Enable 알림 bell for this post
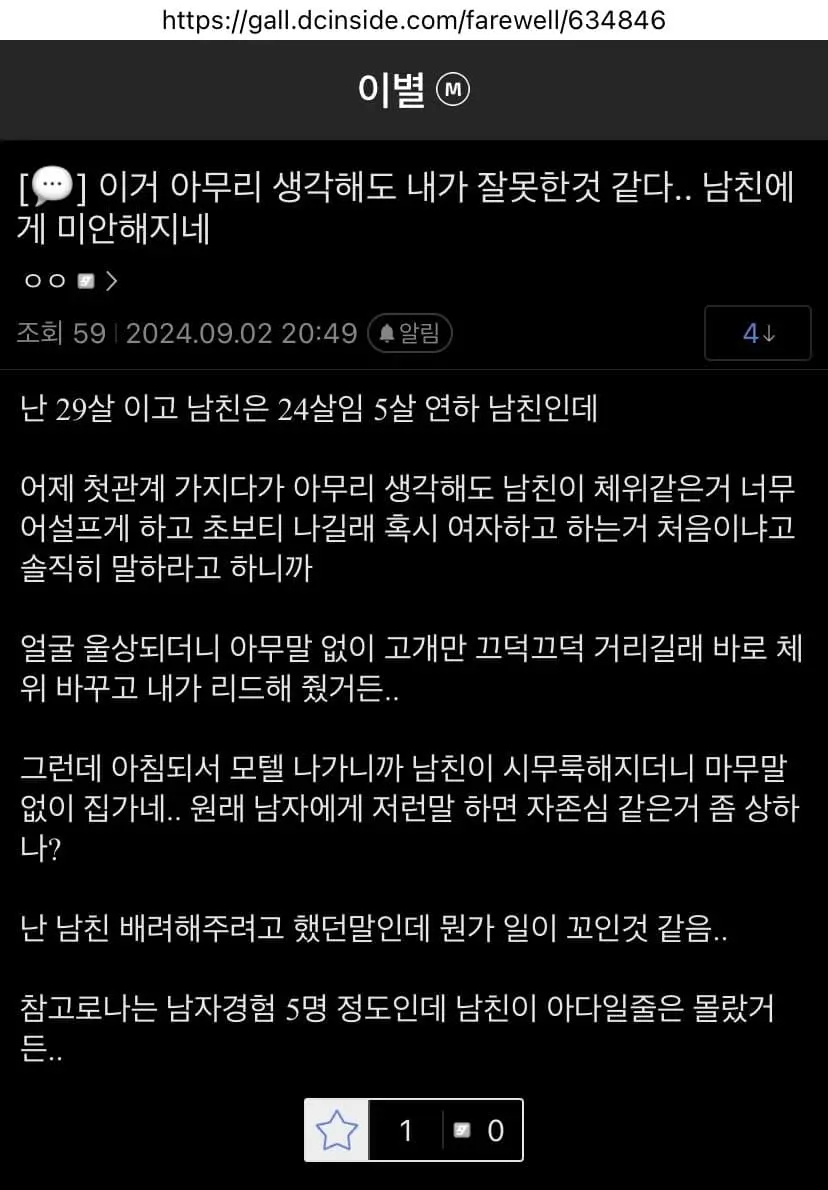Image resolution: width=828 pixels, height=1190 pixels. pos(411,333)
